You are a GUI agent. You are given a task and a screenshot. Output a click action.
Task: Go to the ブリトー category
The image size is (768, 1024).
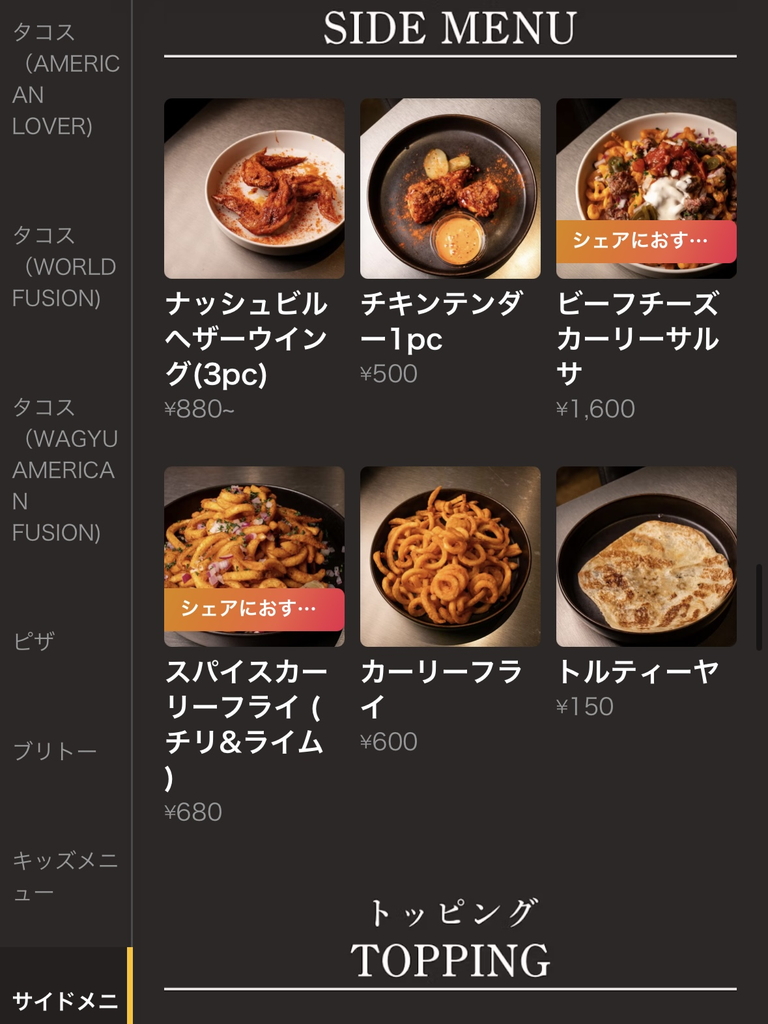[55, 752]
